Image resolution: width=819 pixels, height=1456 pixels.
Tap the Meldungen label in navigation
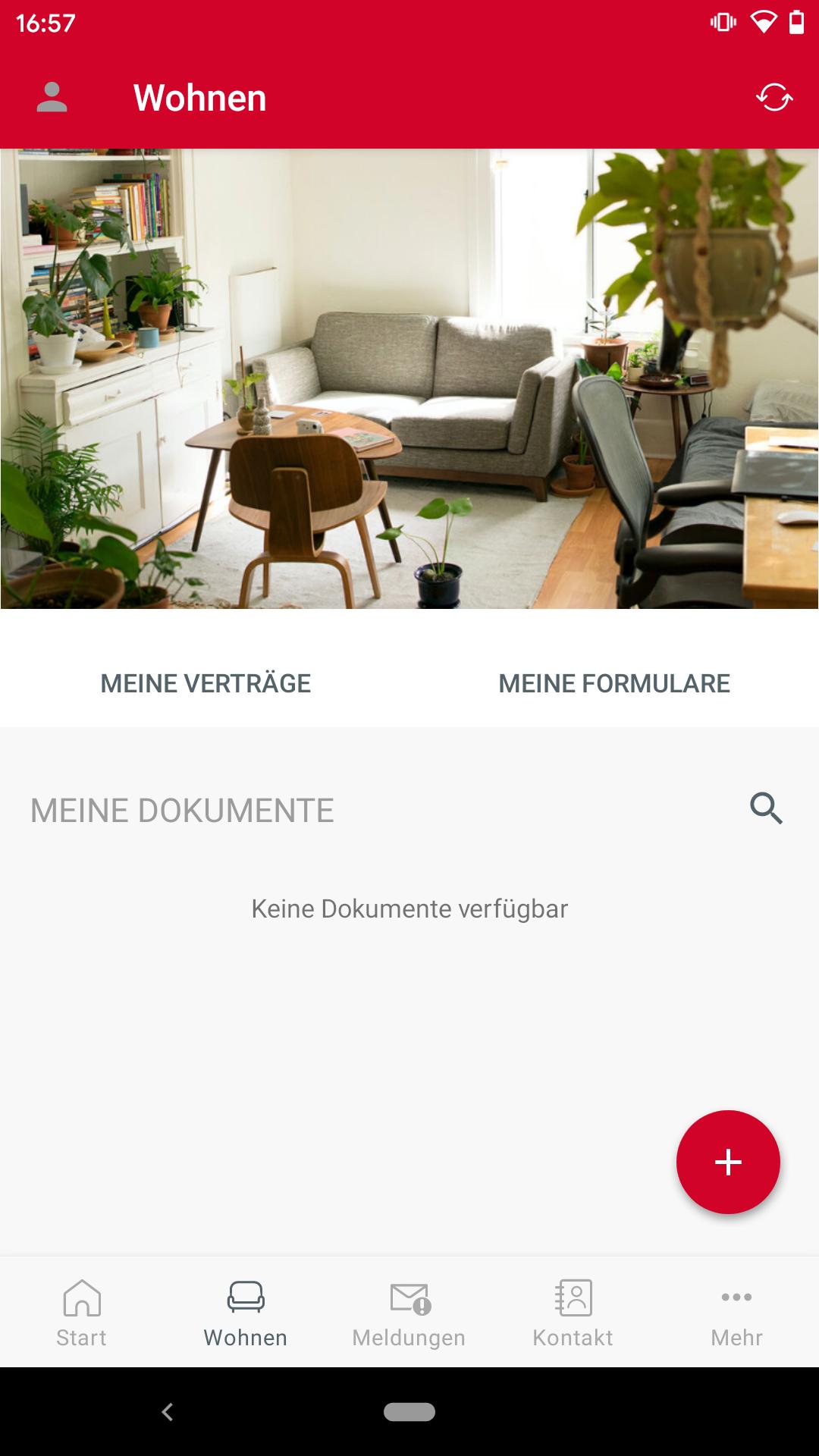point(409,1338)
